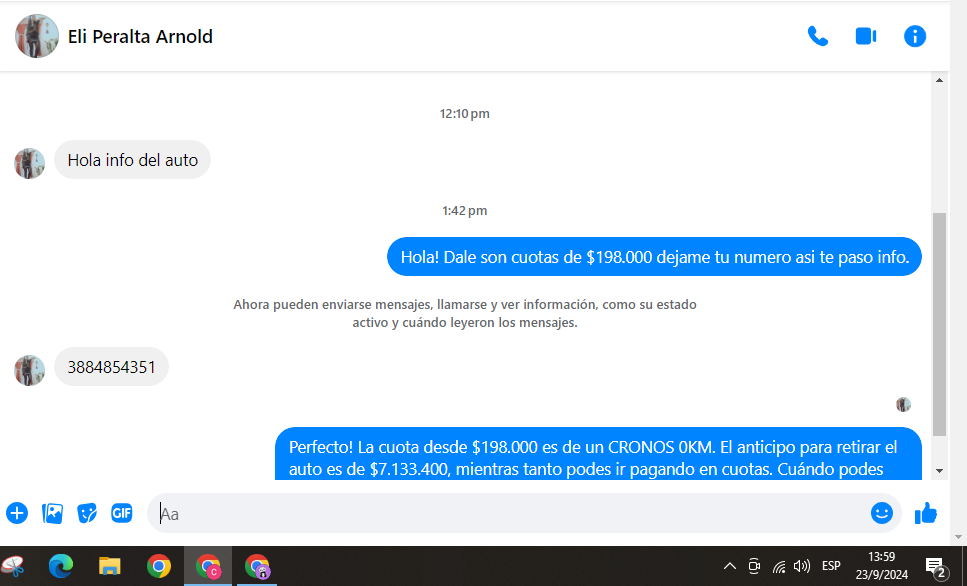Viewport: 967px width, 586px height.
Task: Show hidden system tray icons
Action: point(730,566)
